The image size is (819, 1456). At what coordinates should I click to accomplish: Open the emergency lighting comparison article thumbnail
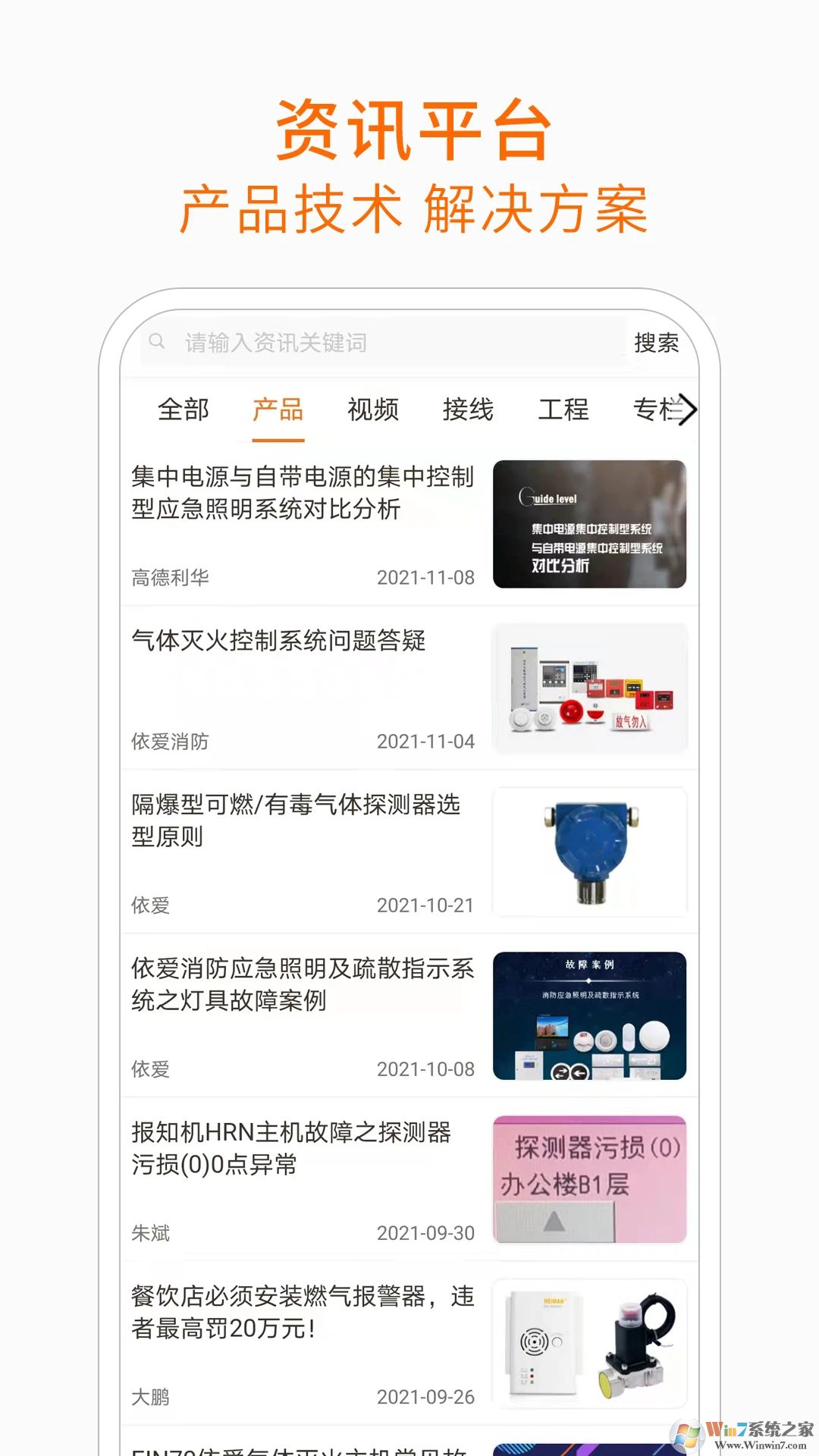point(591,525)
